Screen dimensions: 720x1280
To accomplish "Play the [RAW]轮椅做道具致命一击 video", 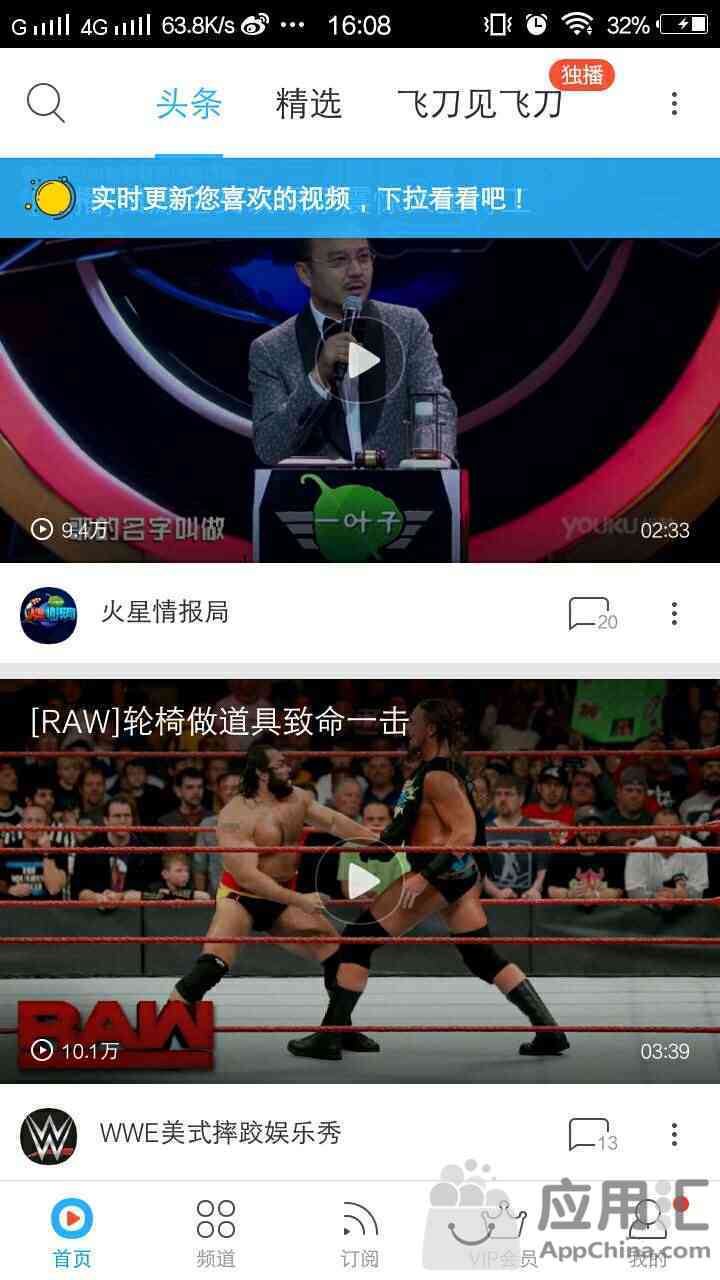I will [360, 880].
